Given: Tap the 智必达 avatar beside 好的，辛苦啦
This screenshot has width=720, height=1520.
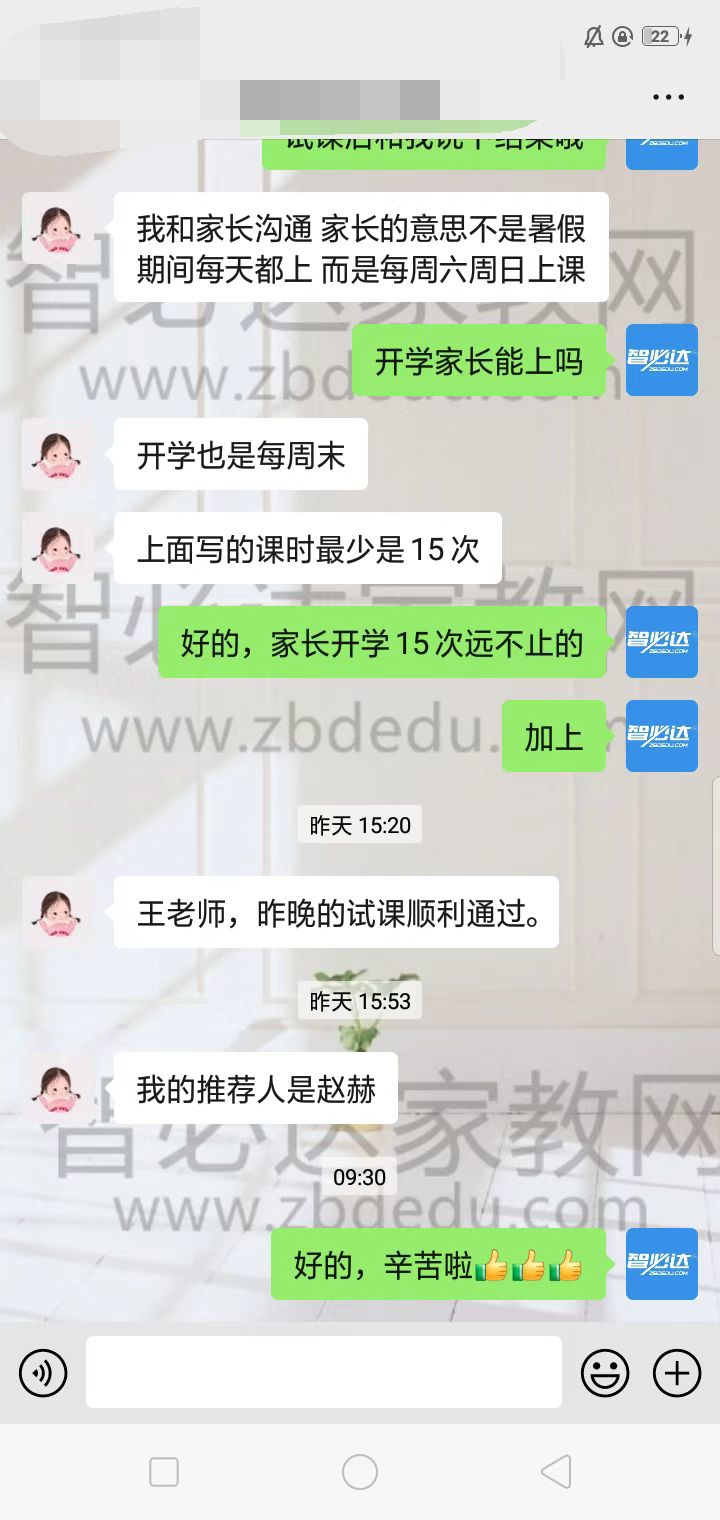Looking at the screenshot, I should point(661,1264).
